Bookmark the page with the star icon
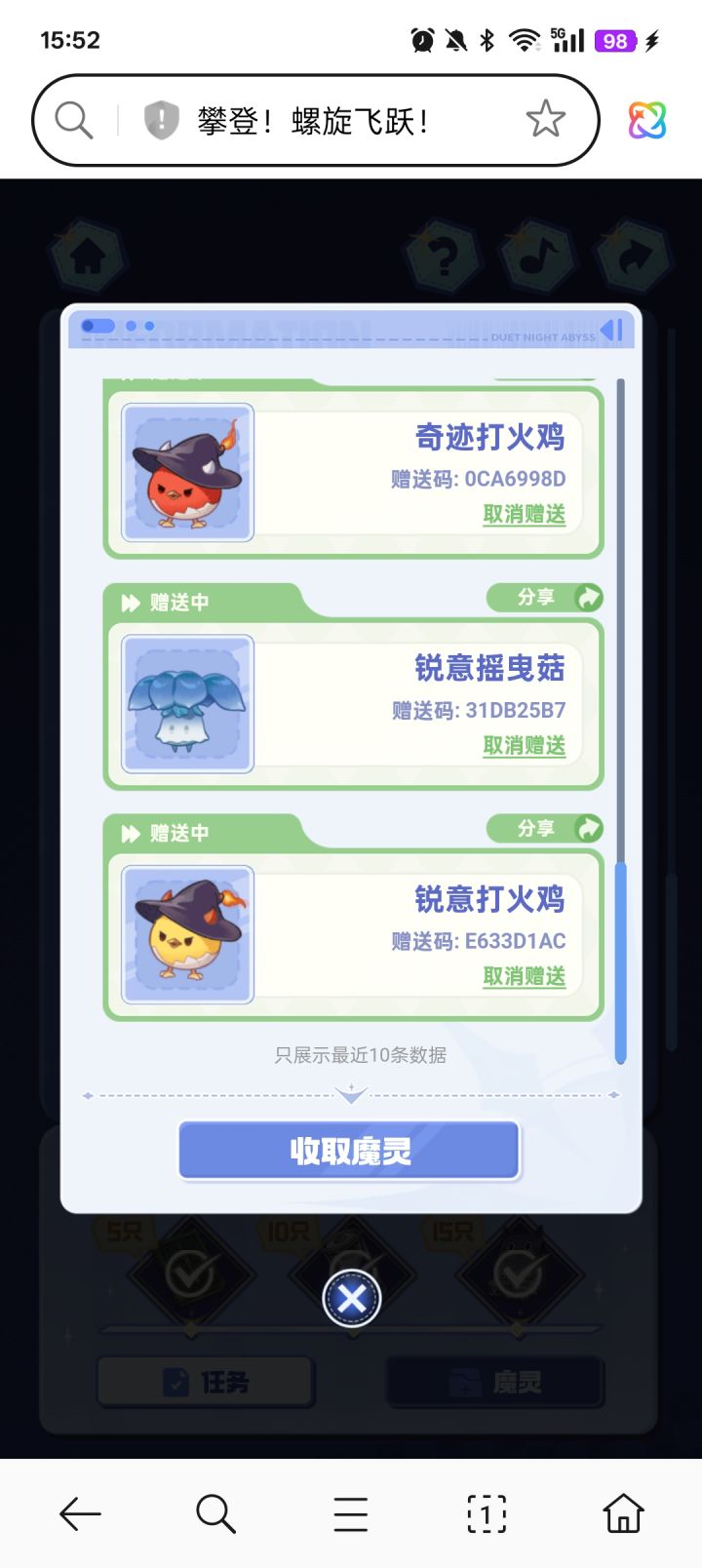The height and width of the screenshot is (1568, 702). (x=546, y=119)
